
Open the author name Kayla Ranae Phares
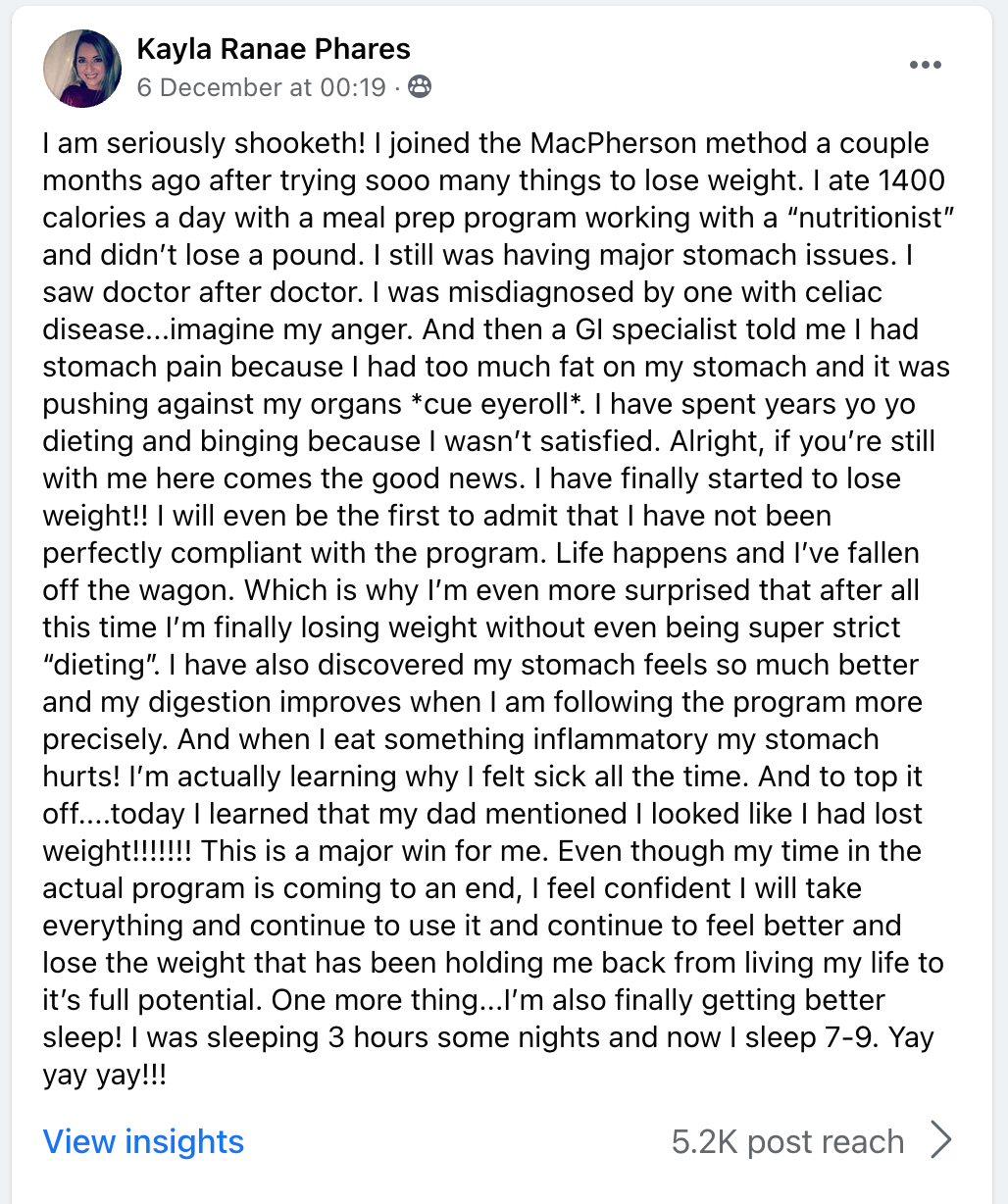pyautogui.click(x=274, y=48)
